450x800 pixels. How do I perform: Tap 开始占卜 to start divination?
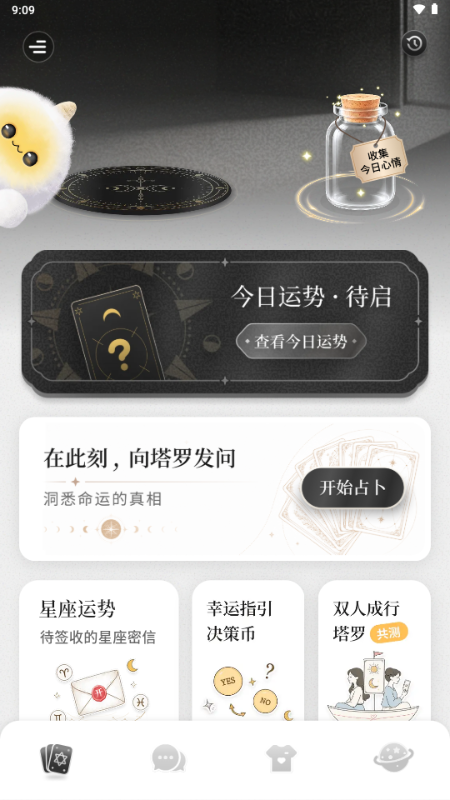pos(353,488)
